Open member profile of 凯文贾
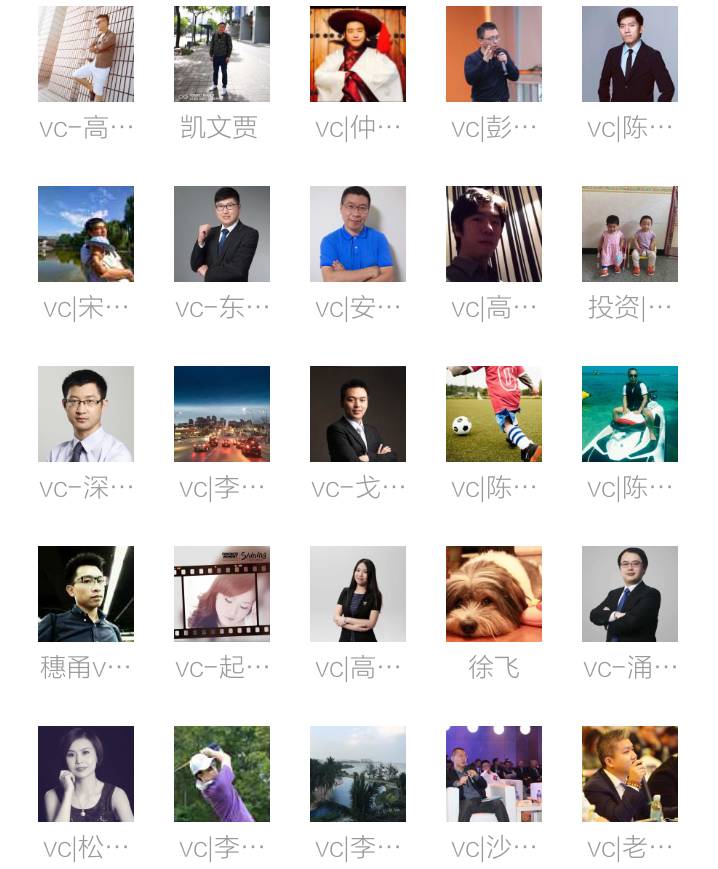The width and height of the screenshot is (718, 869). tap(221, 54)
